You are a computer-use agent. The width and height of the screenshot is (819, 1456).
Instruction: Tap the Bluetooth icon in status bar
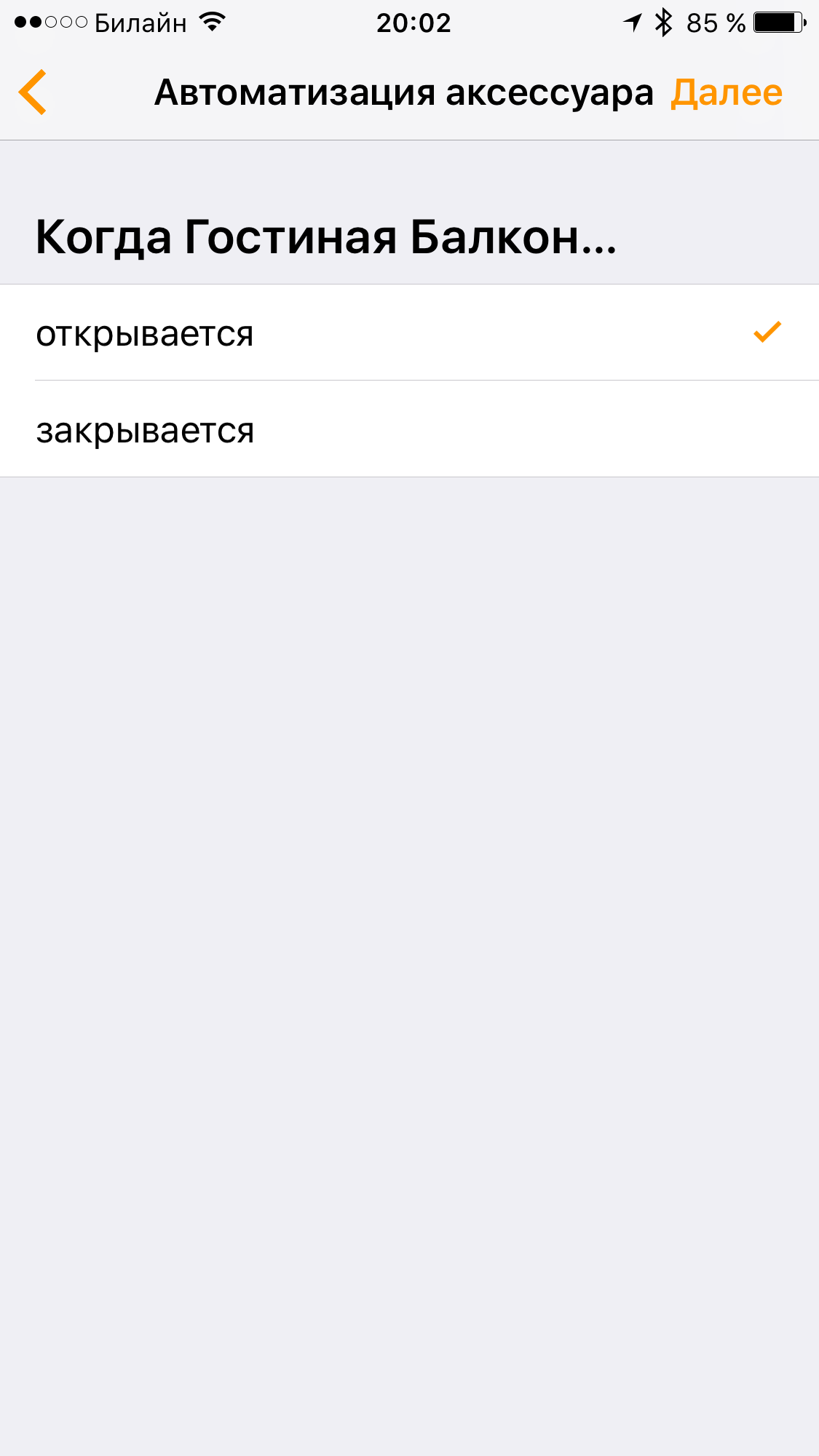pos(663,23)
